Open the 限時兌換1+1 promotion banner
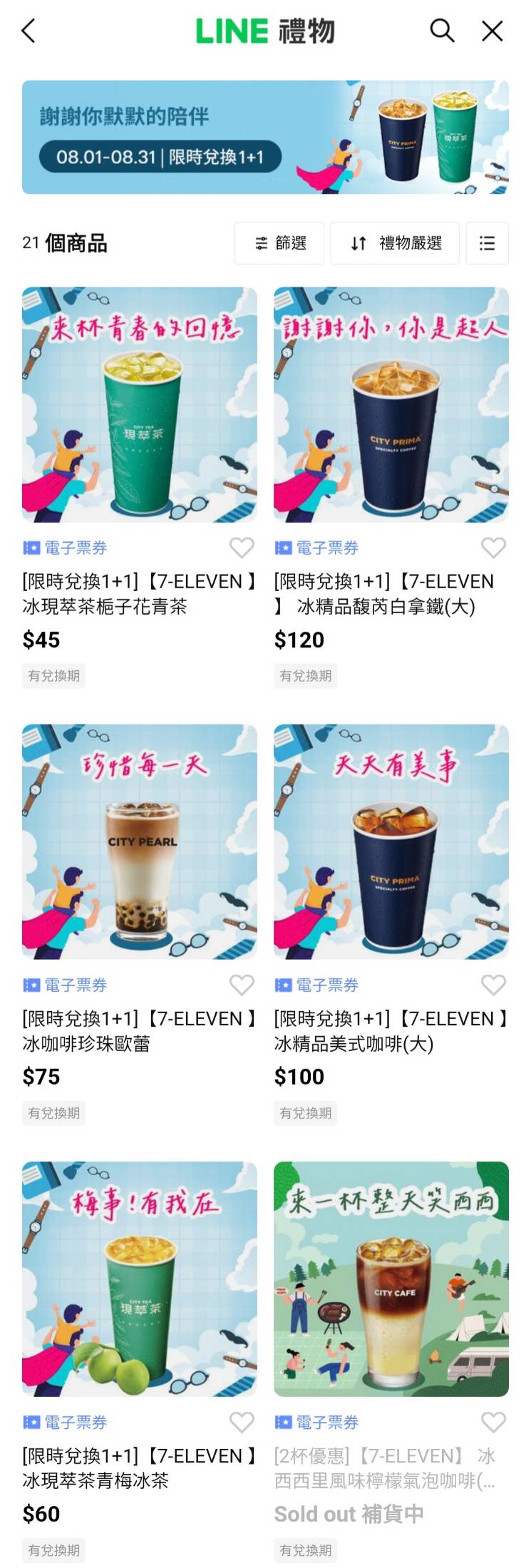The height and width of the screenshot is (1568, 531). click(x=265, y=137)
